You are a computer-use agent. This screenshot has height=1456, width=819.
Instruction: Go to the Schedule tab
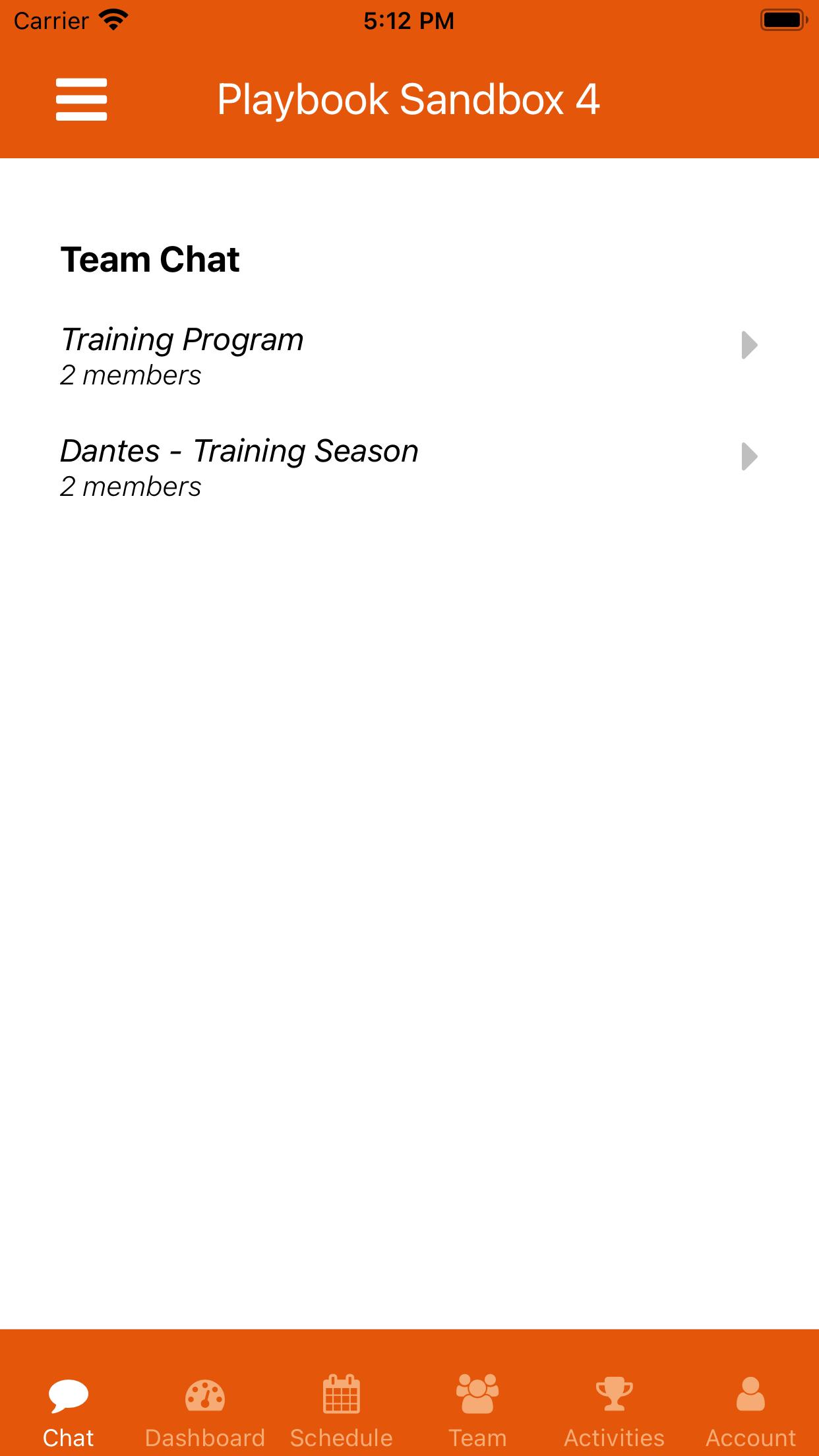341,1410
